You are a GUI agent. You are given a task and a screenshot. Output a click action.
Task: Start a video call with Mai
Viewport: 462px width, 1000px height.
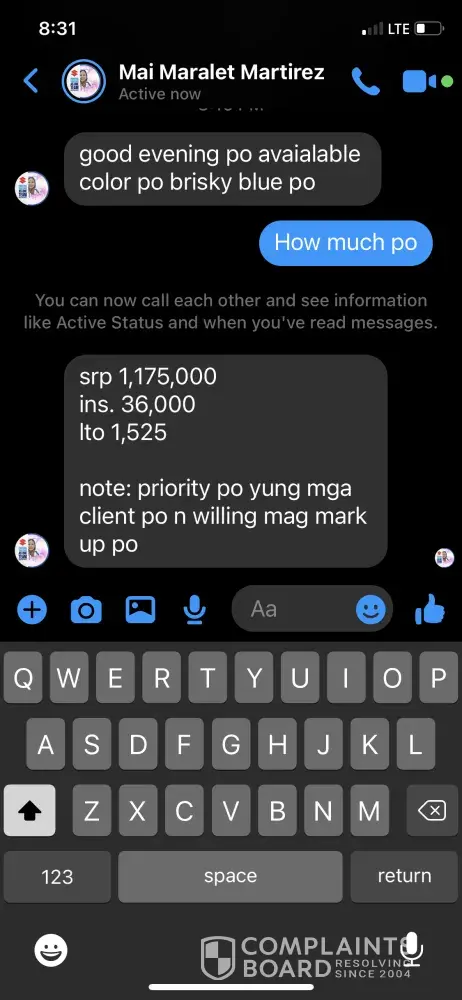click(x=420, y=82)
